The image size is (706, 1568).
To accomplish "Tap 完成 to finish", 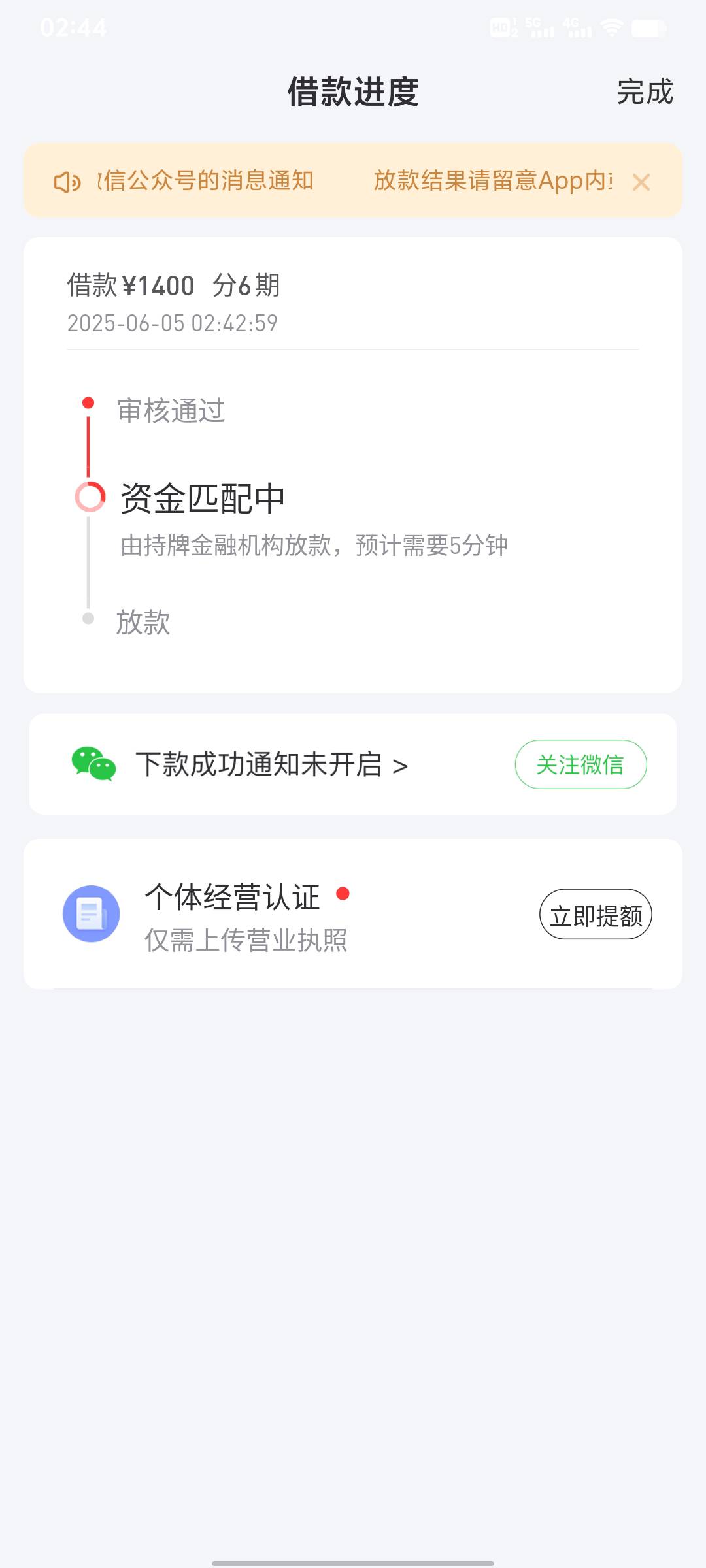I will click(645, 91).
